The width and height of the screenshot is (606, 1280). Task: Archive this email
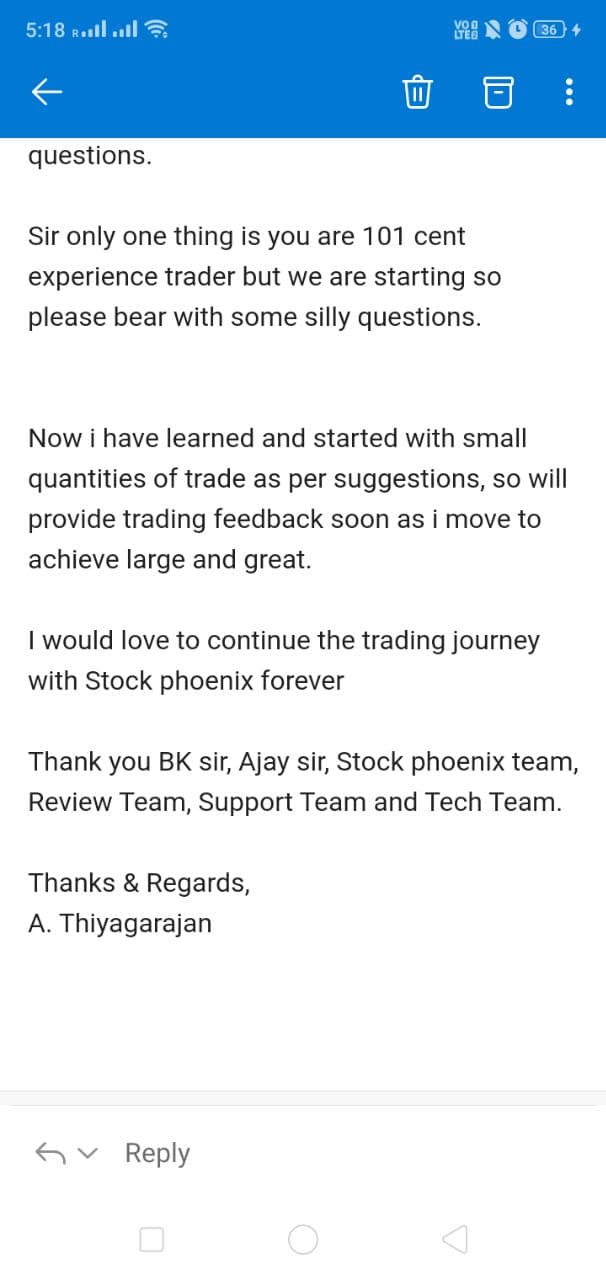tap(498, 93)
